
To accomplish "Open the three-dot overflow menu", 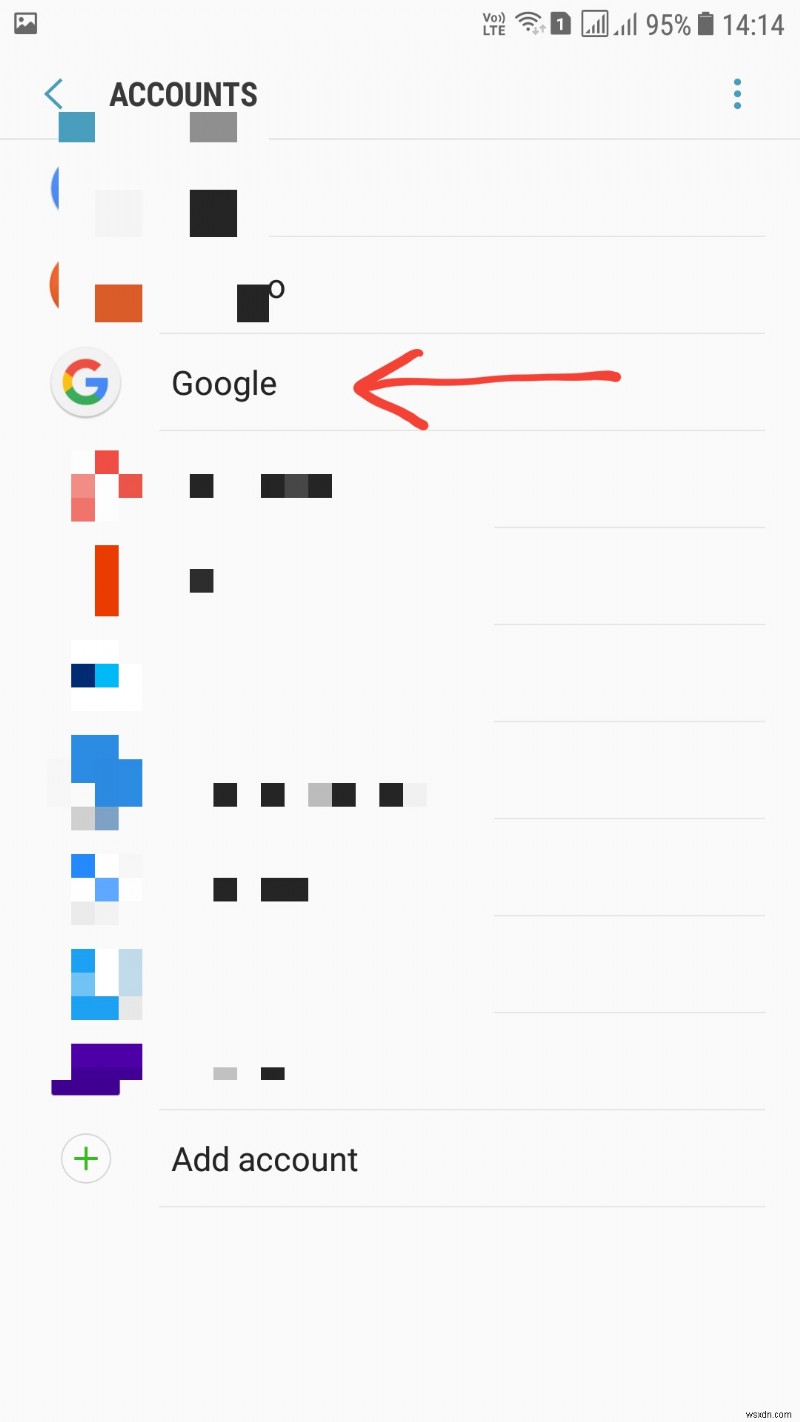I will pyautogui.click(x=737, y=95).
